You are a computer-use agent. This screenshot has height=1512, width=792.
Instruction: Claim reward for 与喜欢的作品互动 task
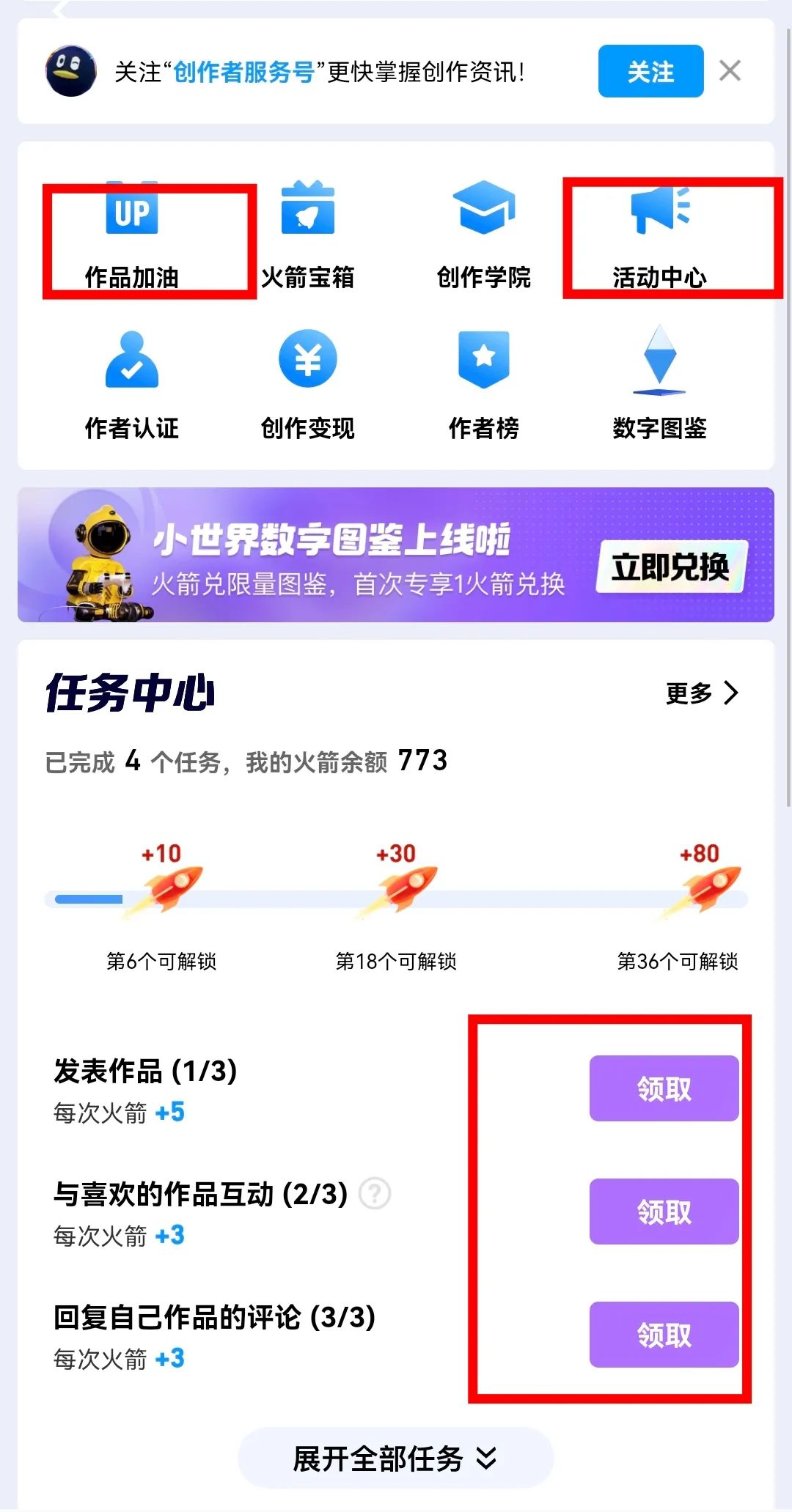pyautogui.click(x=664, y=1212)
